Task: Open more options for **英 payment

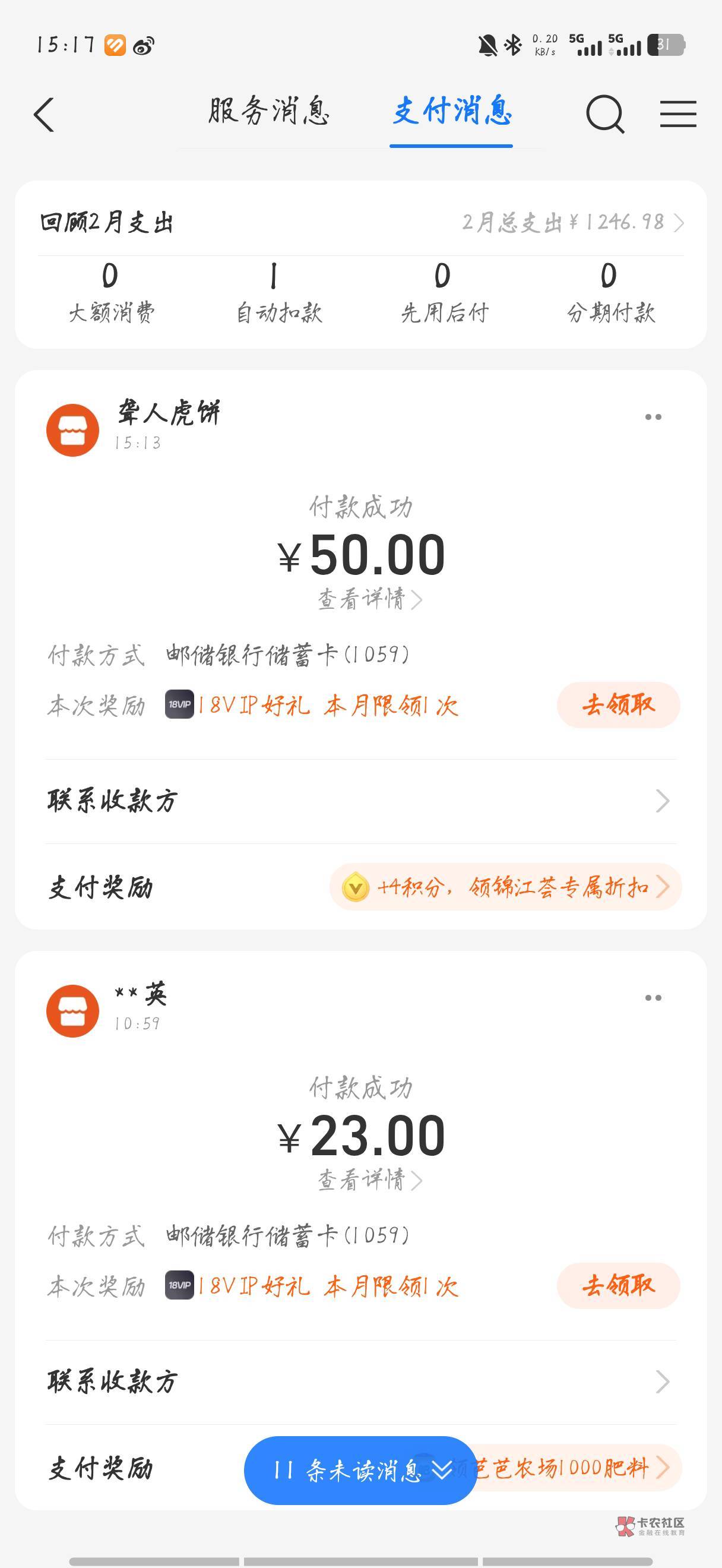Action: 653,998
